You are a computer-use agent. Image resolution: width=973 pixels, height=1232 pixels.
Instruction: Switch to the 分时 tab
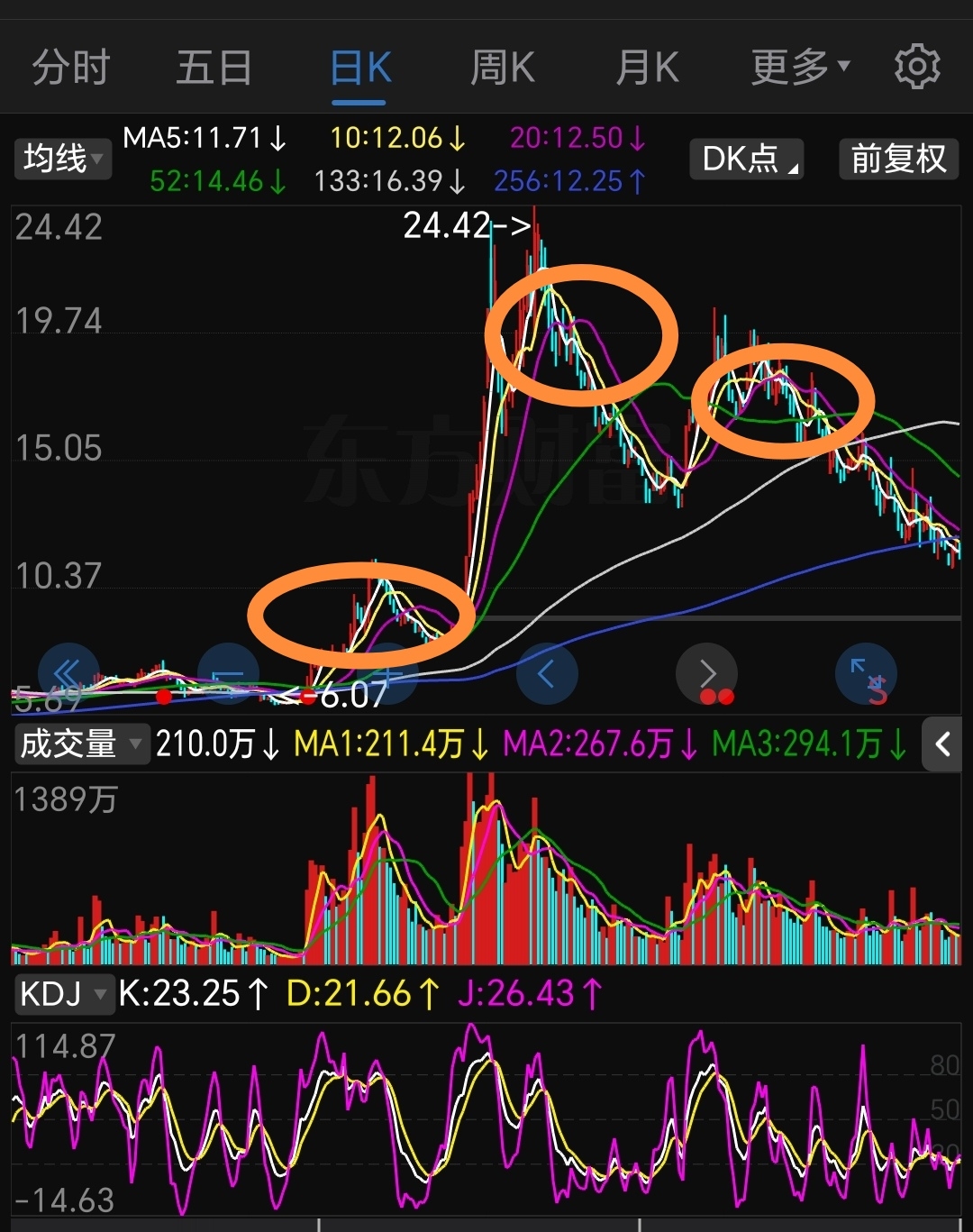click(70, 68)
